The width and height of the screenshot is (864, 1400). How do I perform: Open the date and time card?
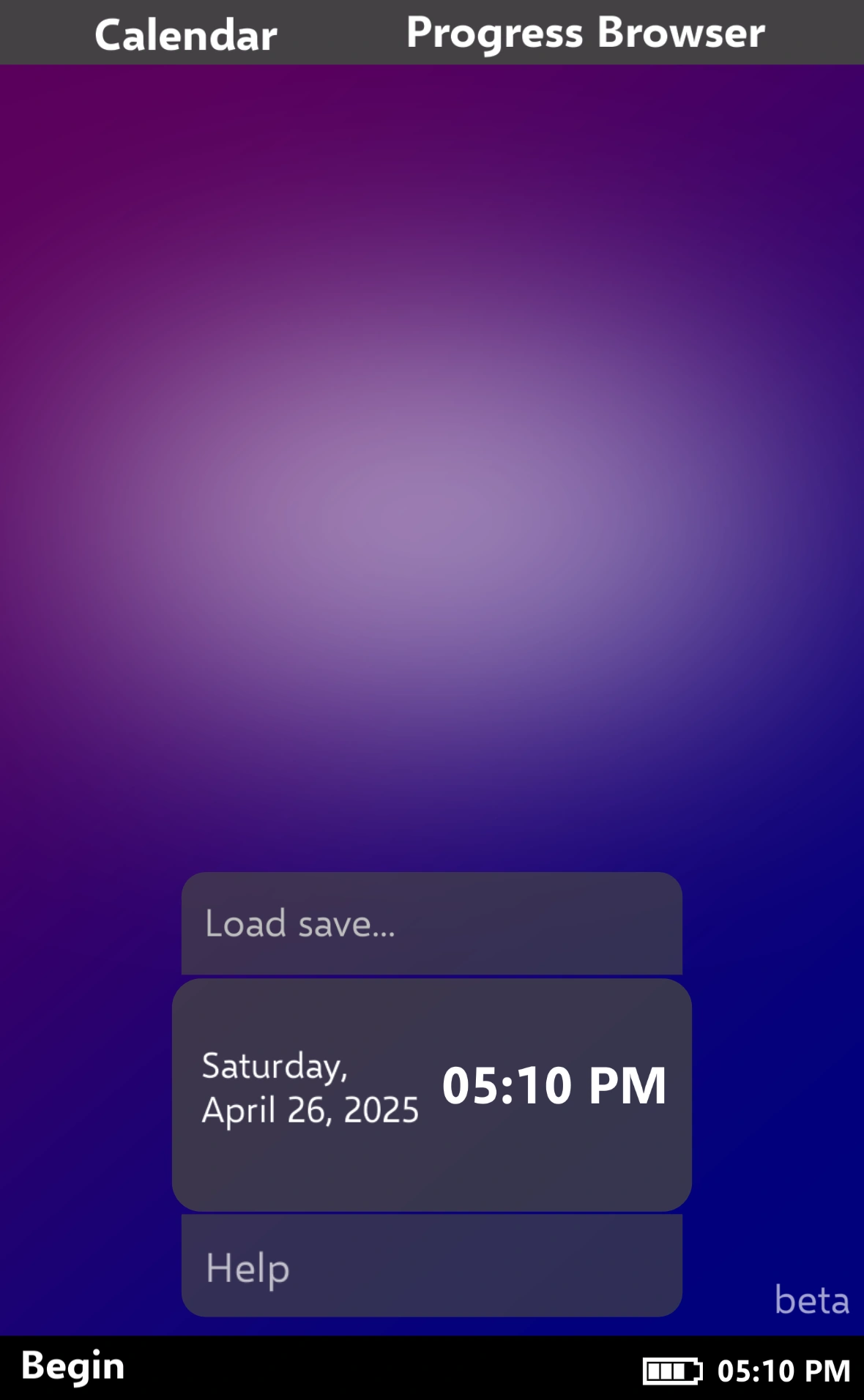pos(431,1094)
